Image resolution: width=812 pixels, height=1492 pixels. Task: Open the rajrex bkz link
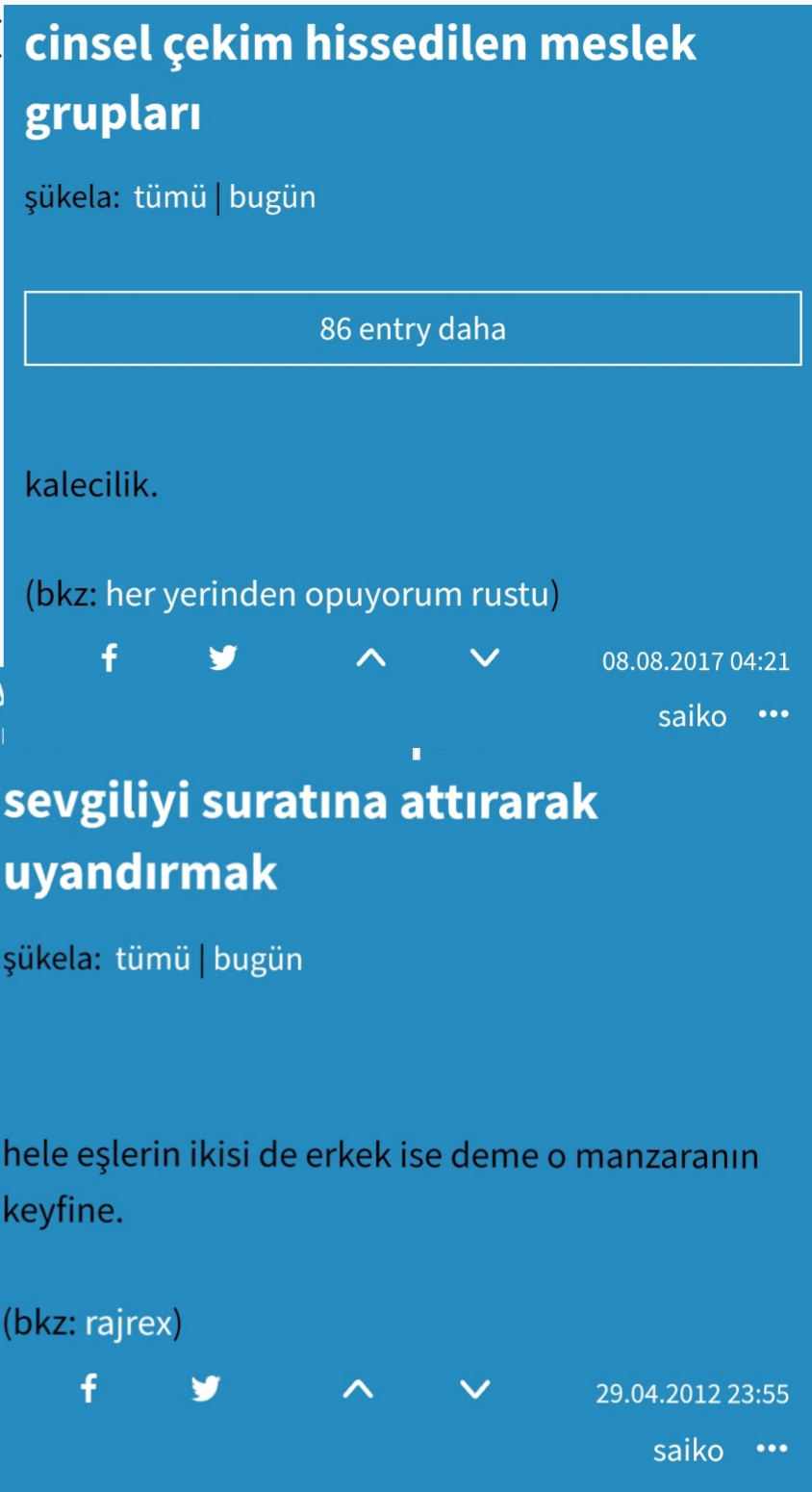(x=128, y=1324)
